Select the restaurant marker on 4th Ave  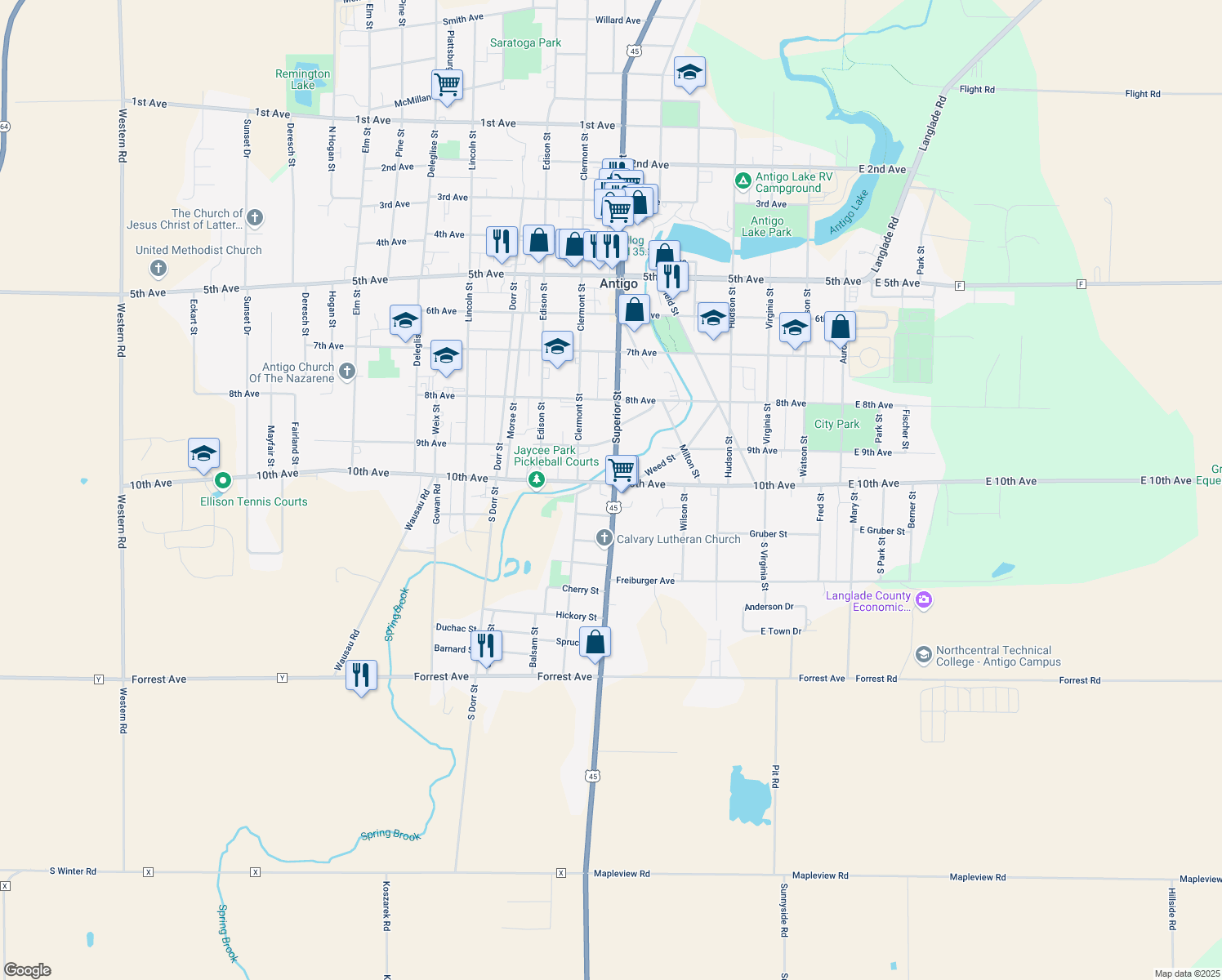(x=502, y=242)
